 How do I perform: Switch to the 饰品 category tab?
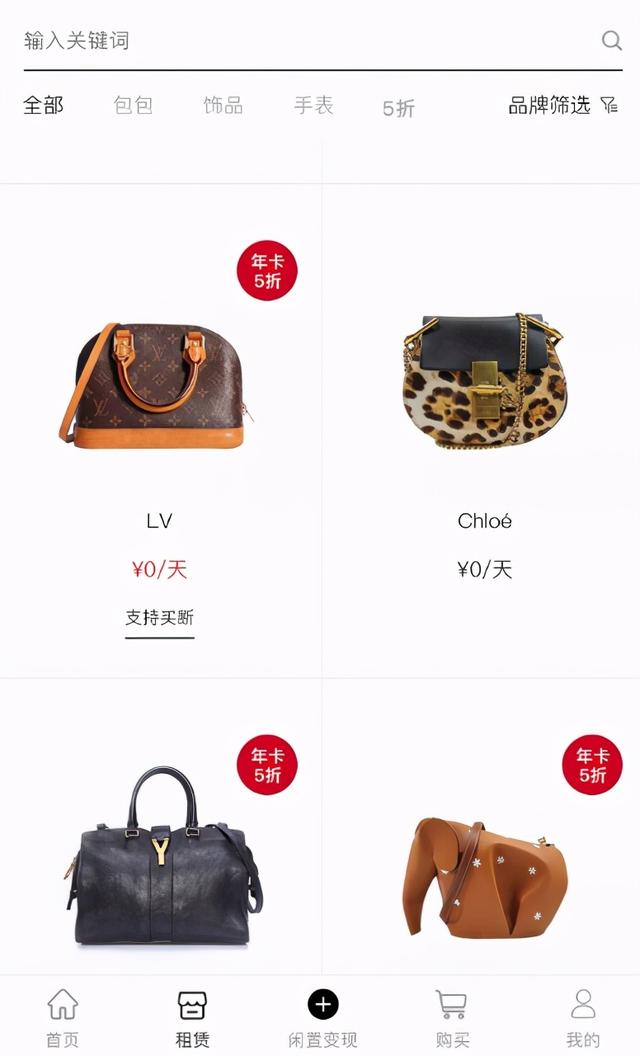tap(223, 105)
